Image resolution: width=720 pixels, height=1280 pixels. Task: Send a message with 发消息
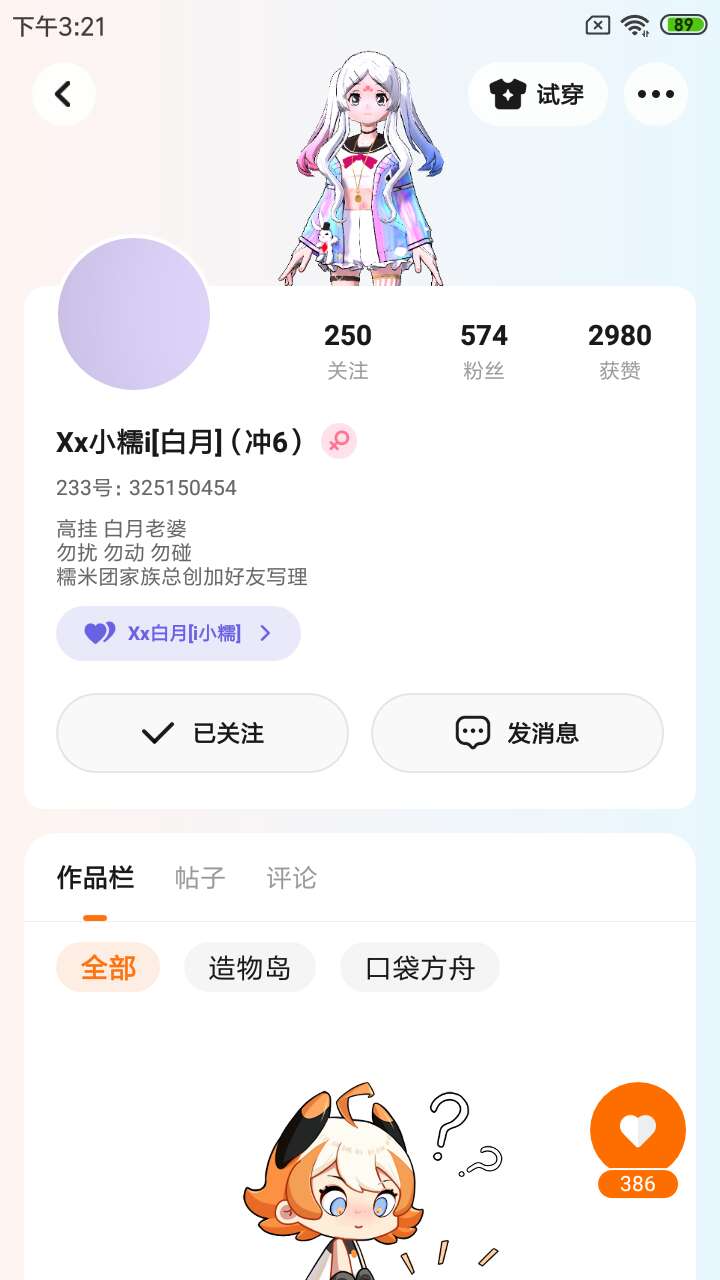[517, 733]
